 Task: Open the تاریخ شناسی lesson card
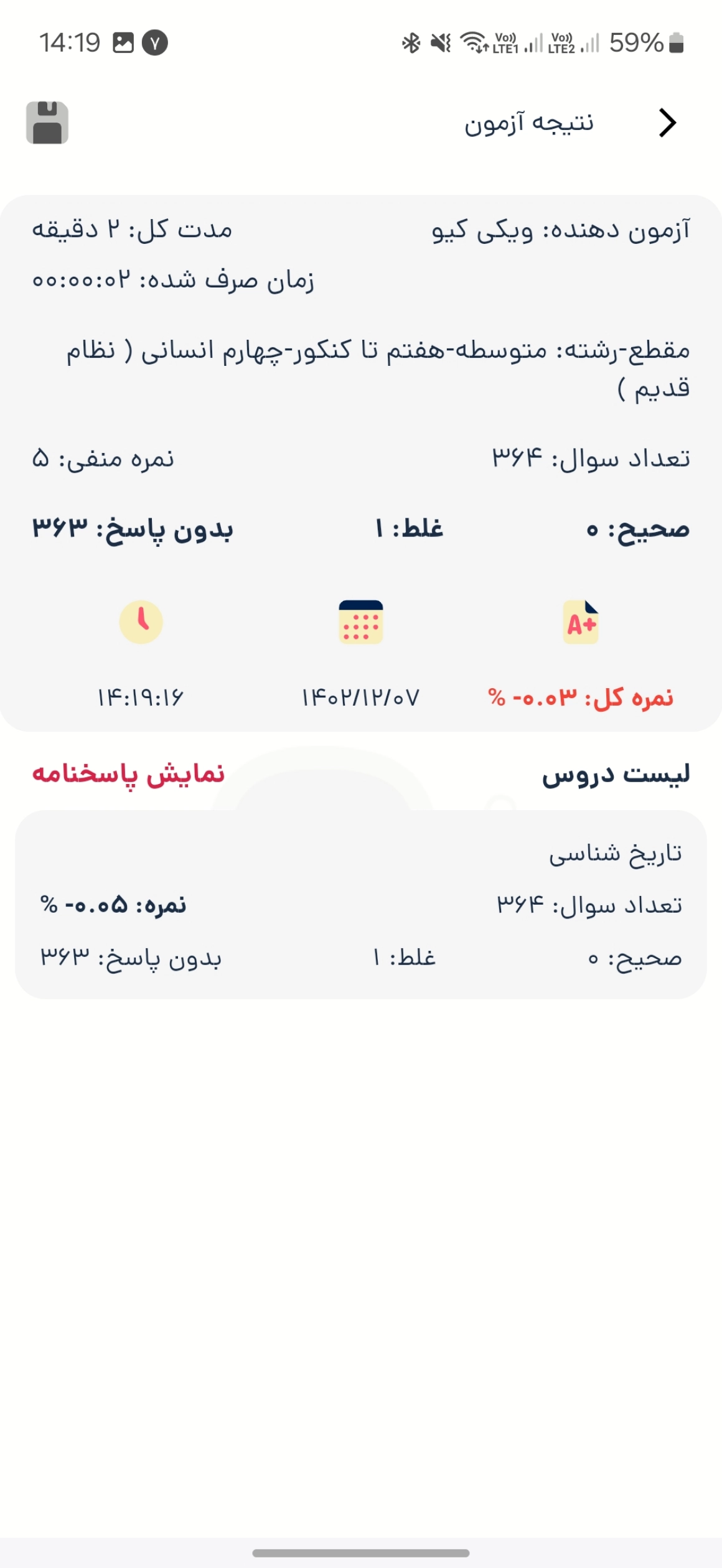(361, 905)
